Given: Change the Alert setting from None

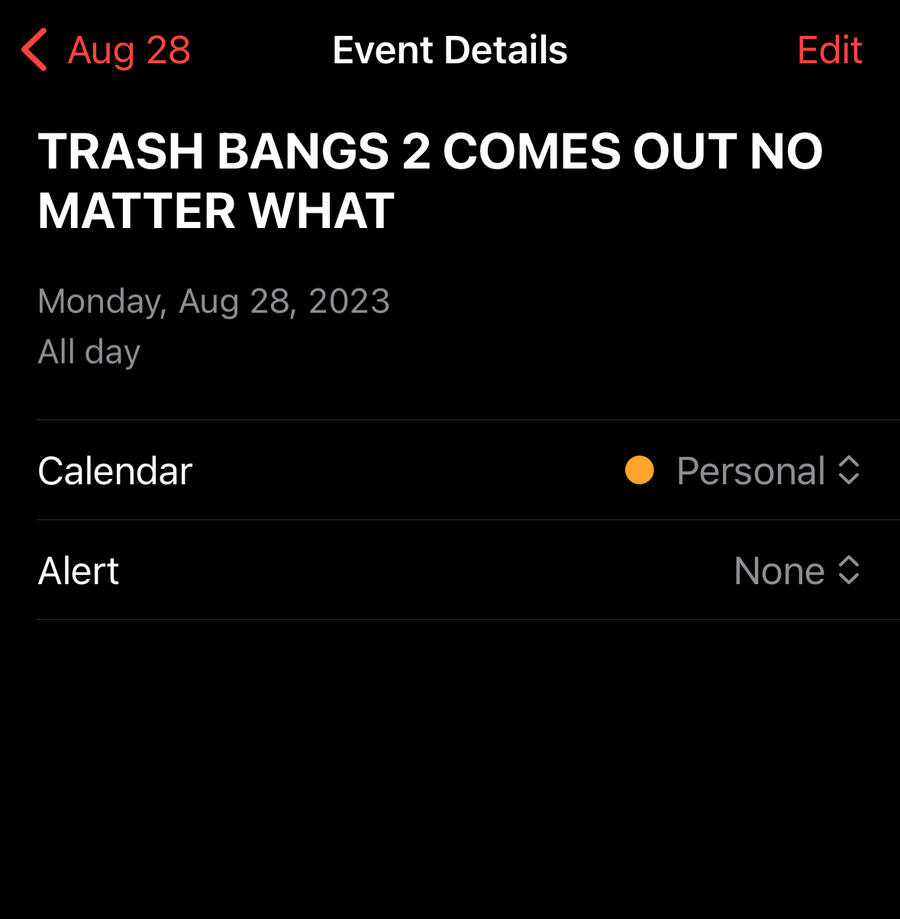Looking at the screenshot, I should (795, 571).
